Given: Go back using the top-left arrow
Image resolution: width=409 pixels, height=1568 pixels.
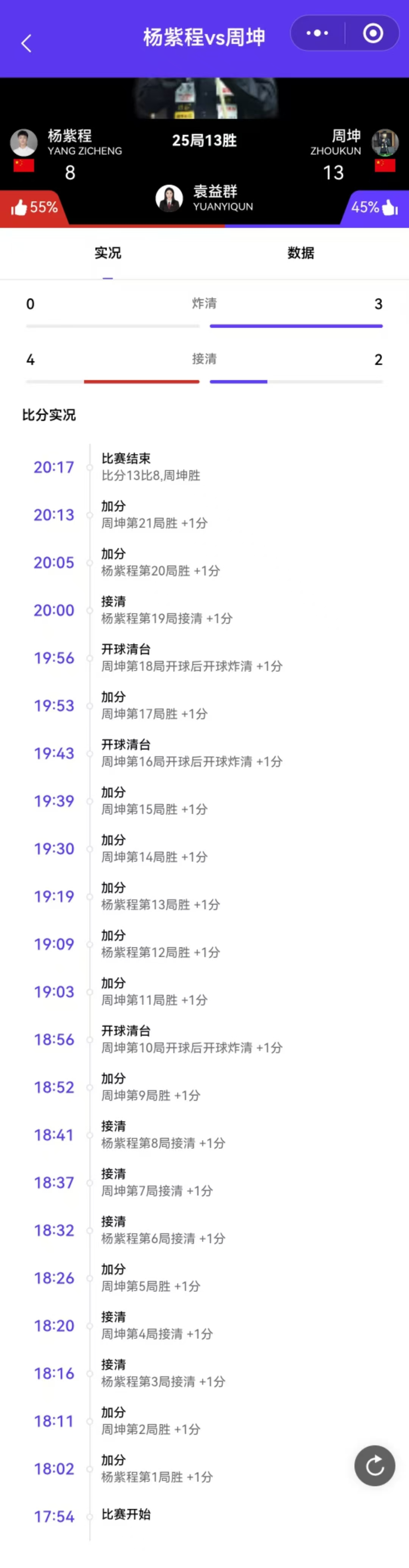Looking at the screenshot, I should (26, 43).
